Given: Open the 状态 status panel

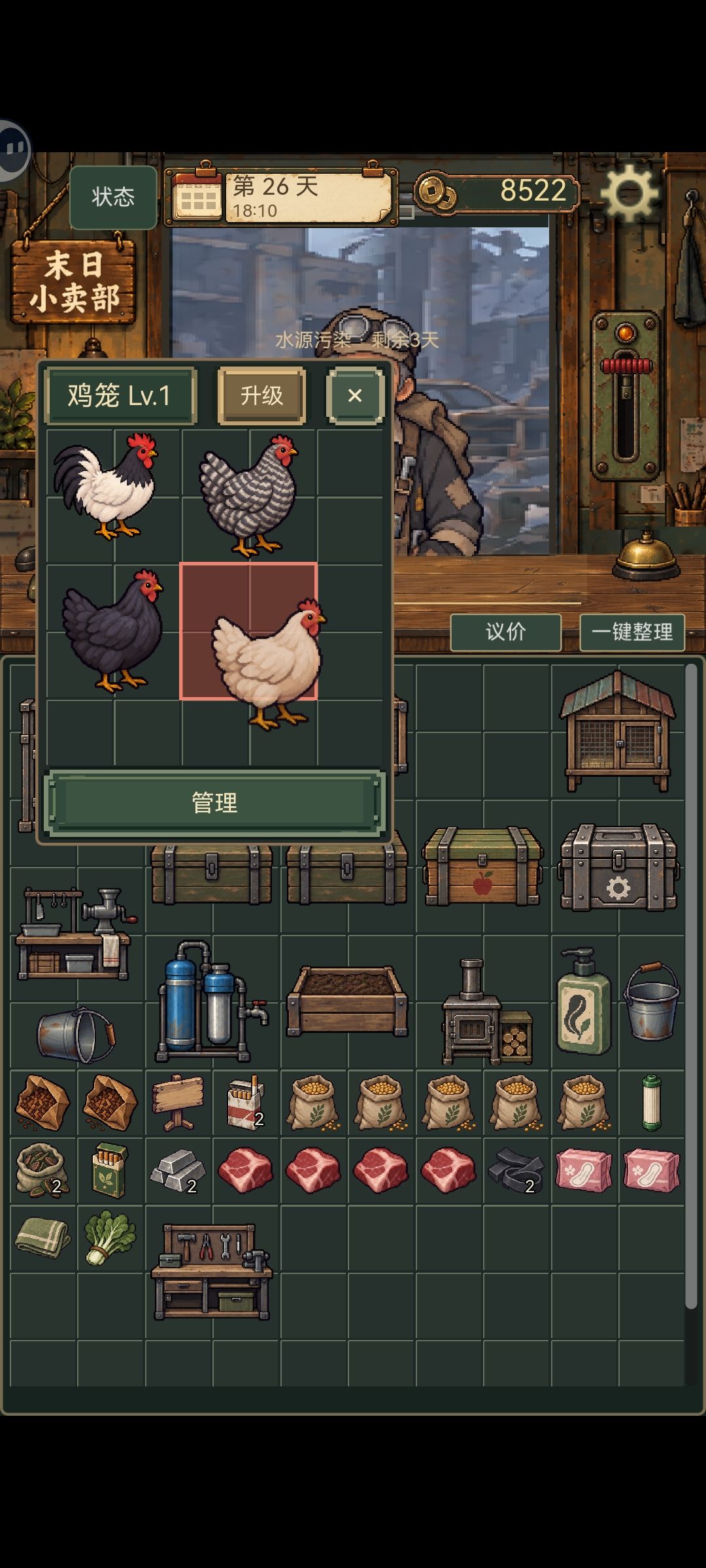Looking at the screenshot, I should (x=113, y=197).
